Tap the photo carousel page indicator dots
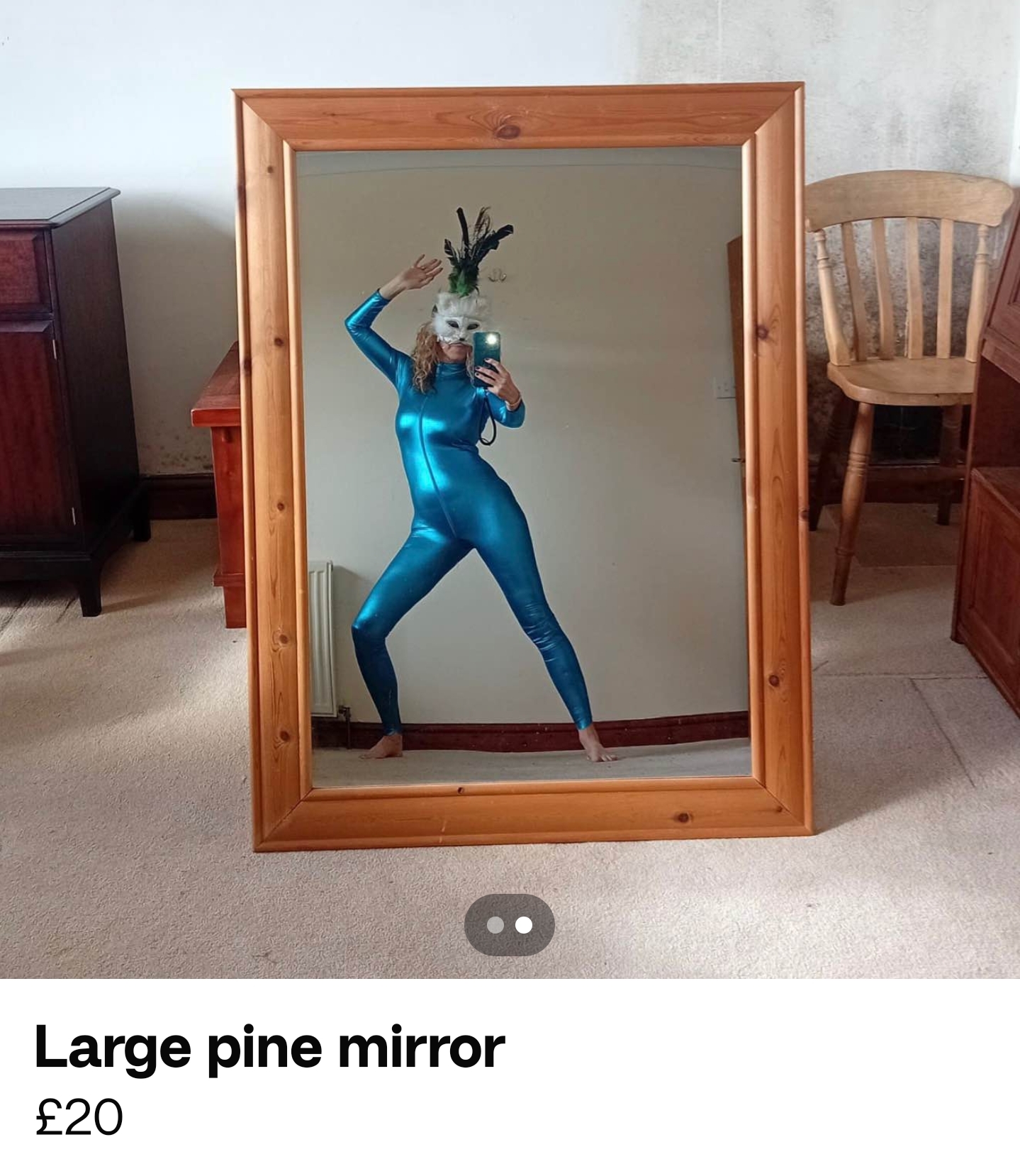 coord(509,925)
